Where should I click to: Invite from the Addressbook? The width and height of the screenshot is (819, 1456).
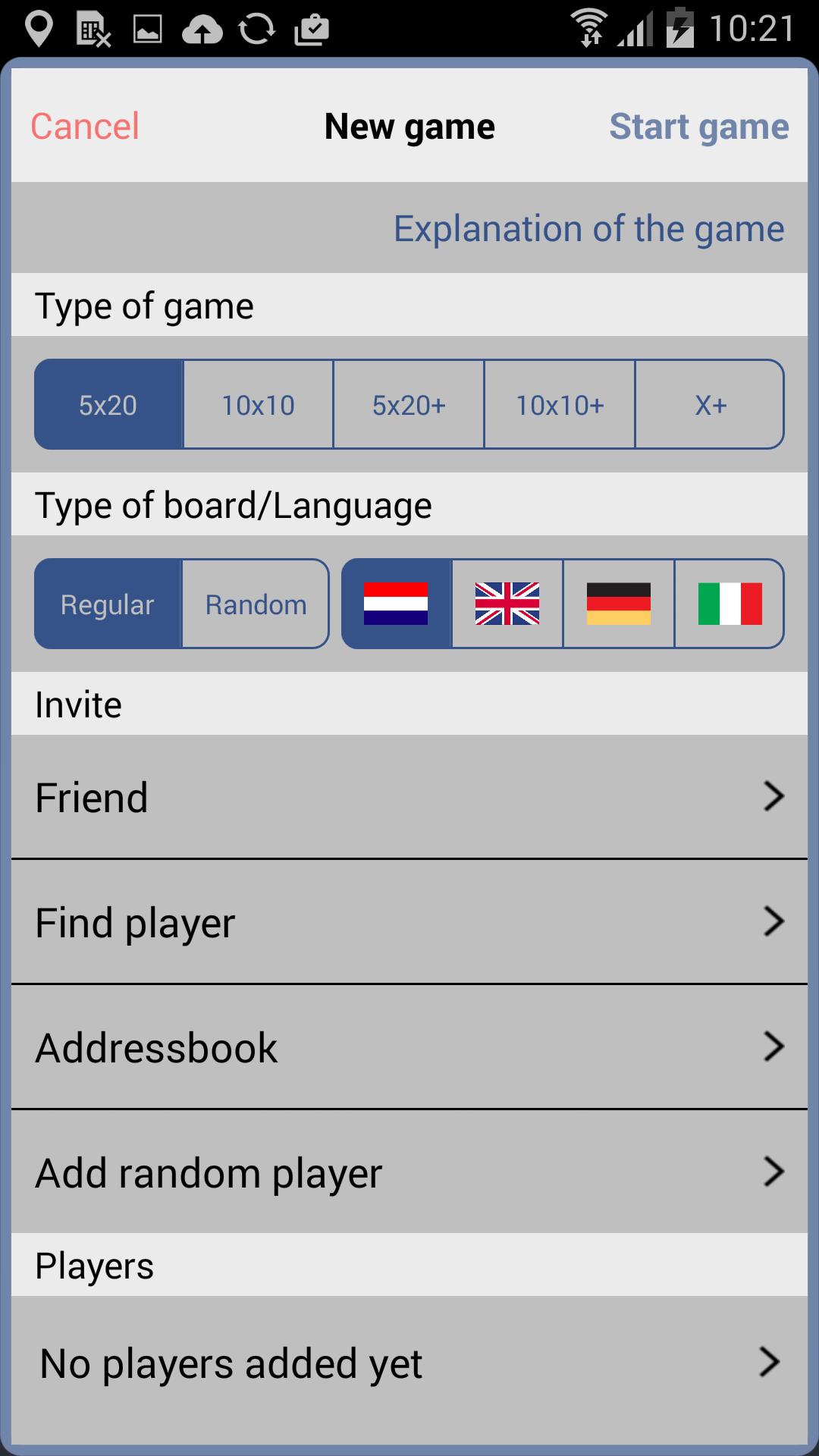click(409, 1047)
